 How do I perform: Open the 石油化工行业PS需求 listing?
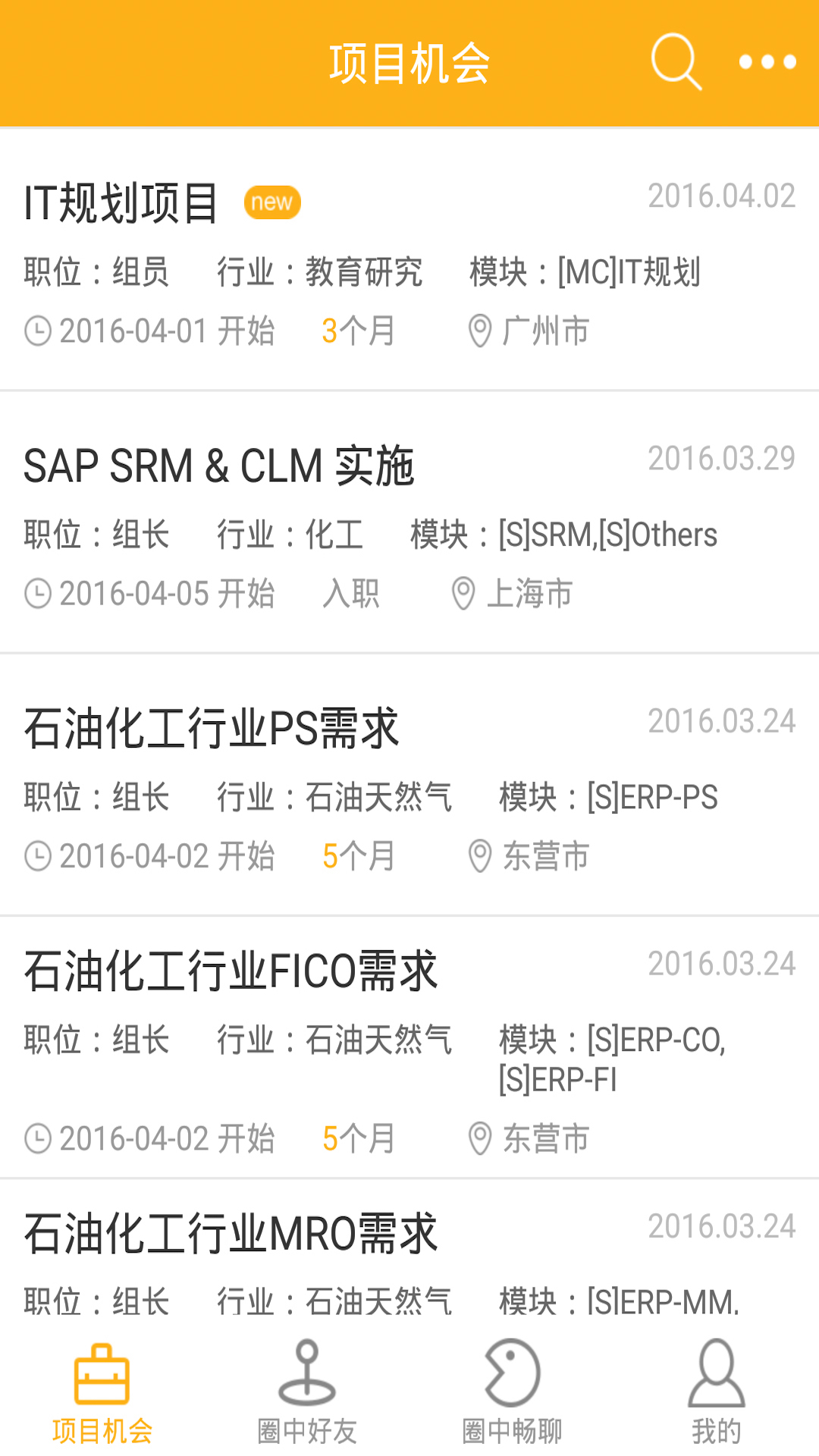[x=211, y=728]
